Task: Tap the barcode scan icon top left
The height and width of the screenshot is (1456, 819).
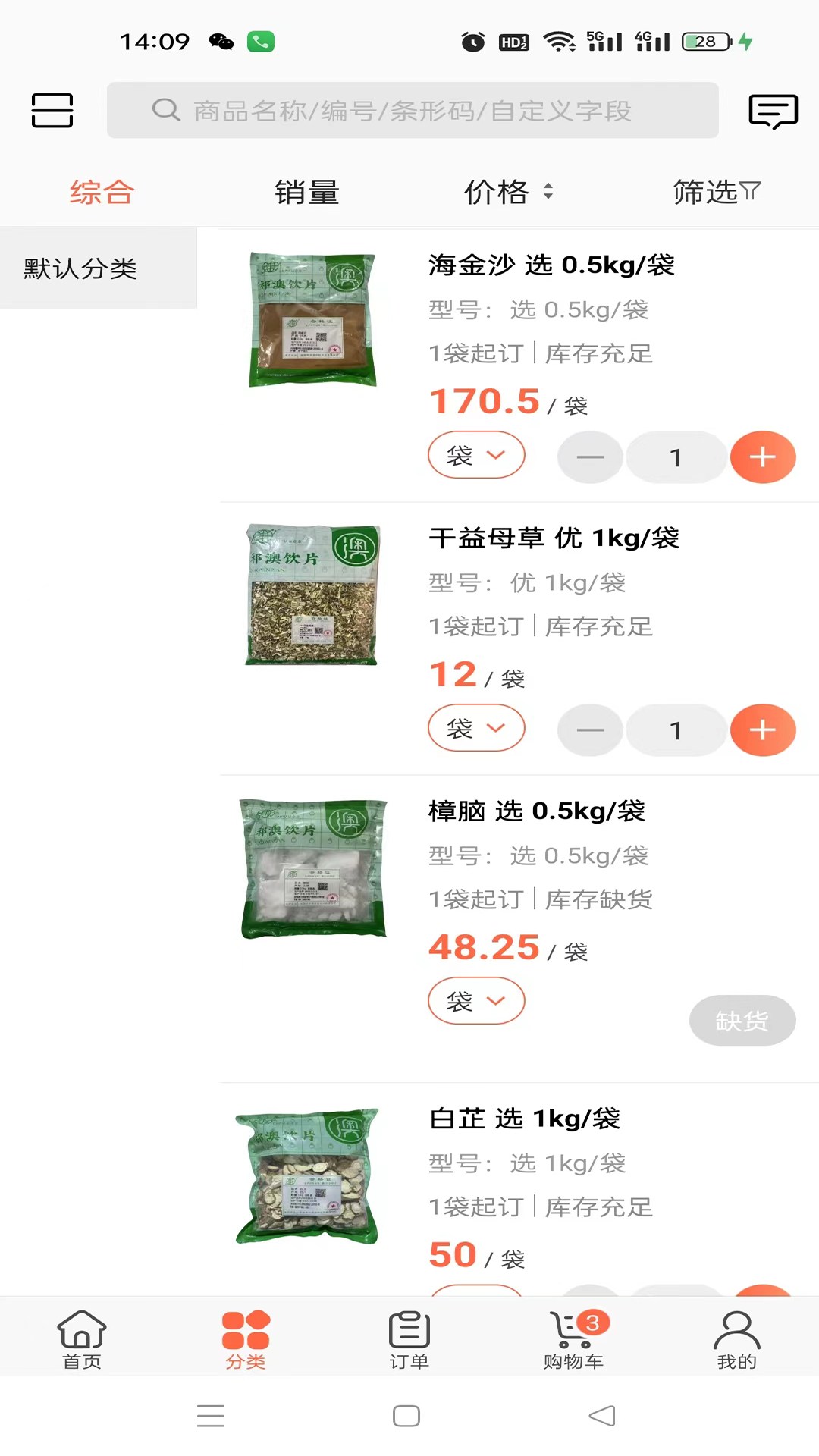Action: pos(52,111)
